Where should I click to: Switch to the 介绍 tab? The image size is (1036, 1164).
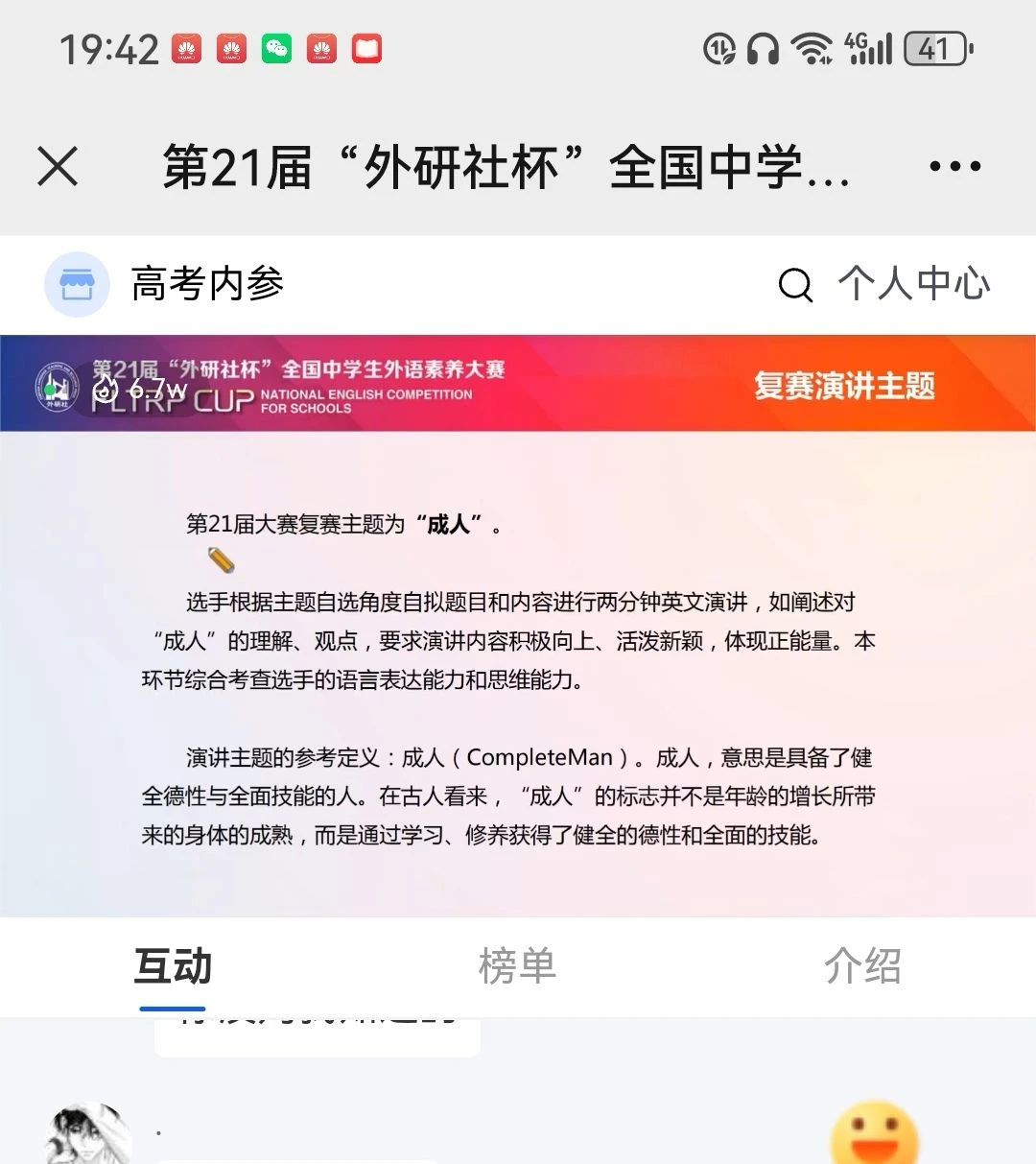(x=862, y=966)
